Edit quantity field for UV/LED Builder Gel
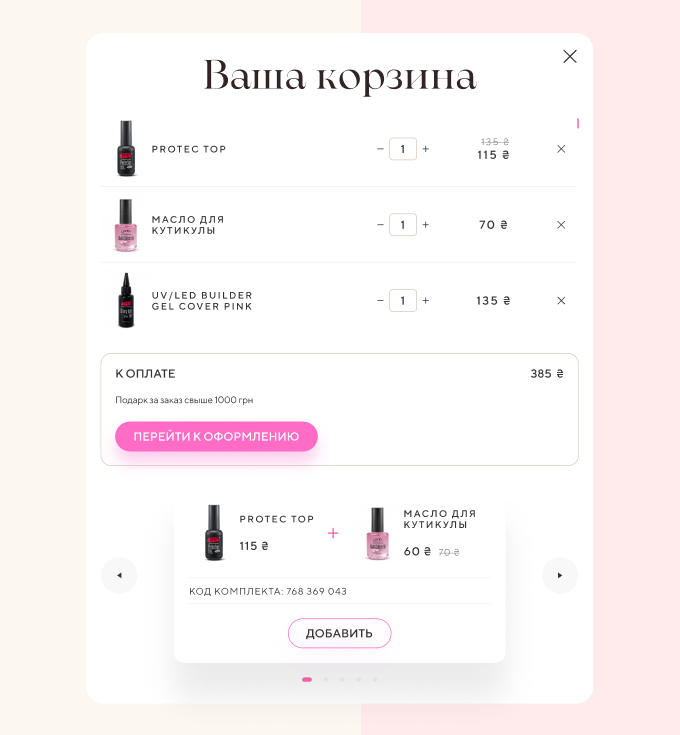The width and height of the screenshot is (680, 735). coord(403,300)
